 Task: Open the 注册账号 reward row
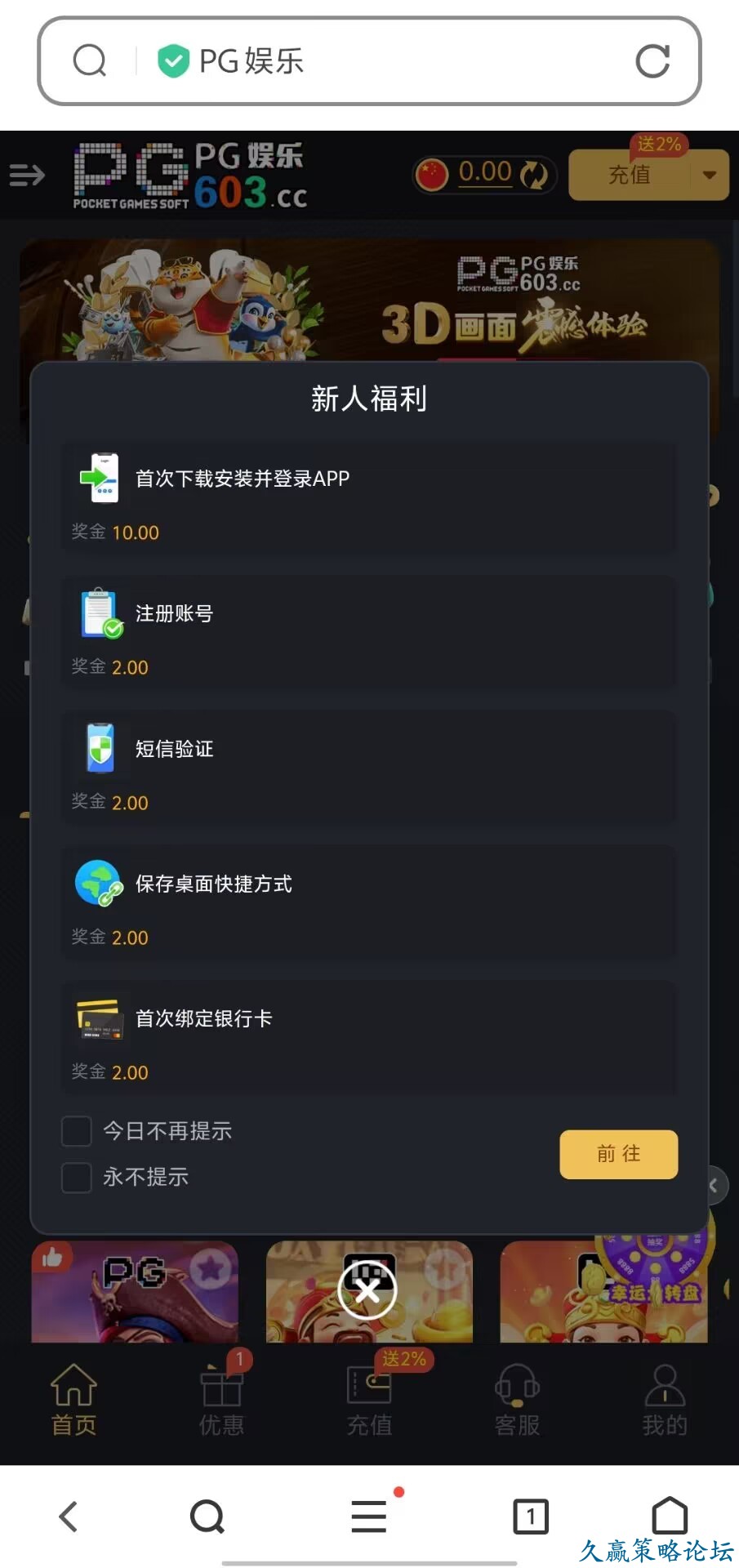point(368,633)
